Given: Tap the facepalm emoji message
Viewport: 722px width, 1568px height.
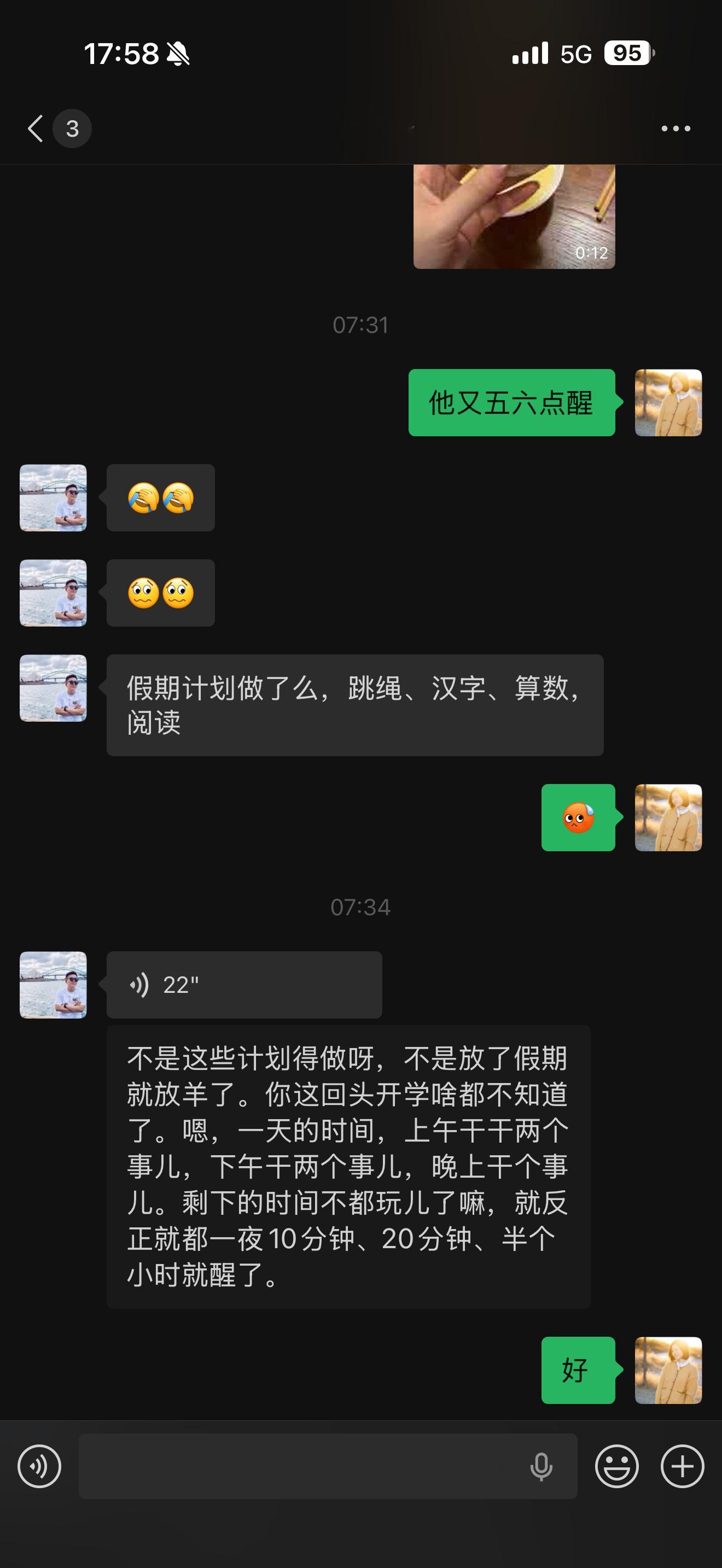Looking at the screenshot, I should [161, 498].
